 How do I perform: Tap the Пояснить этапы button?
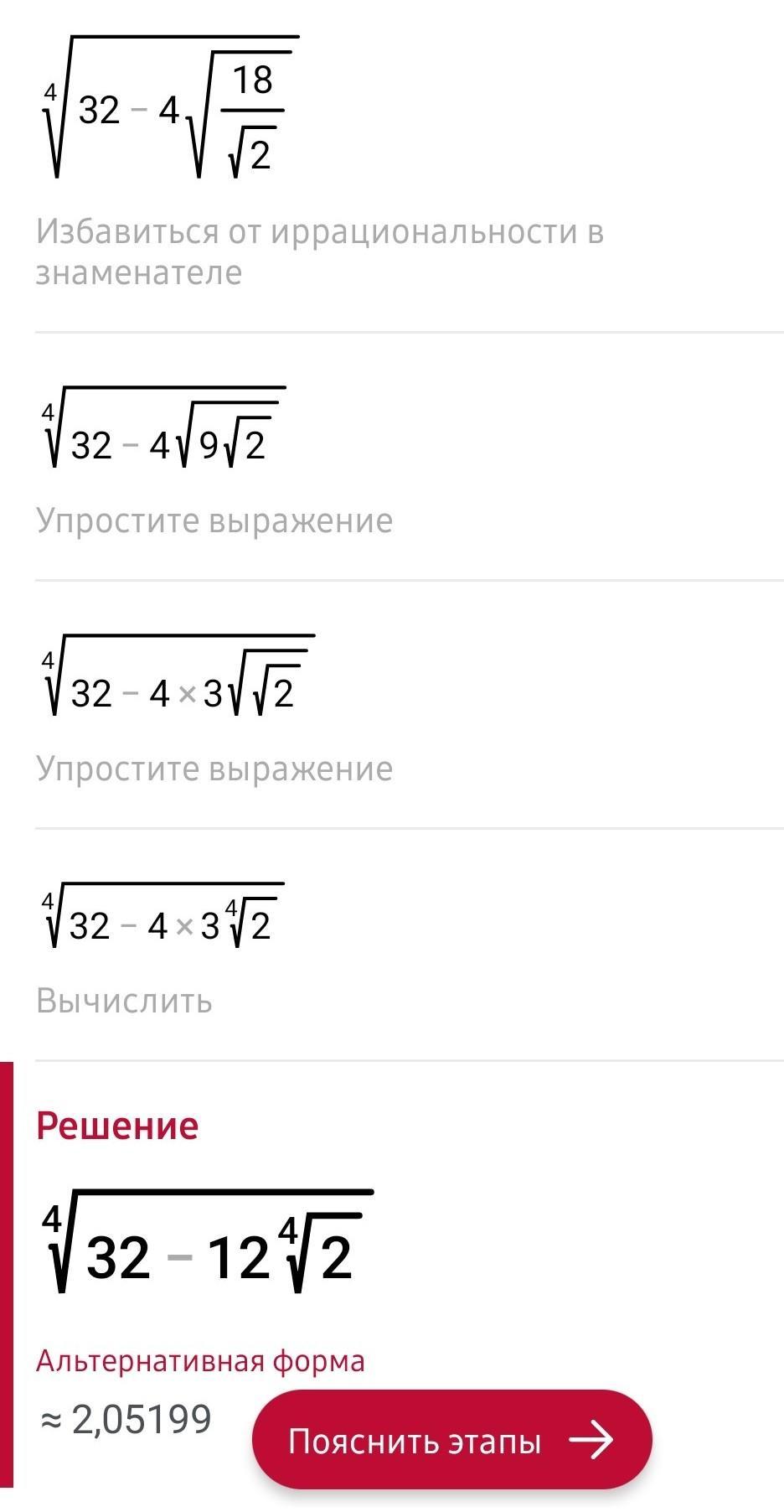(x=451, y=1440)
